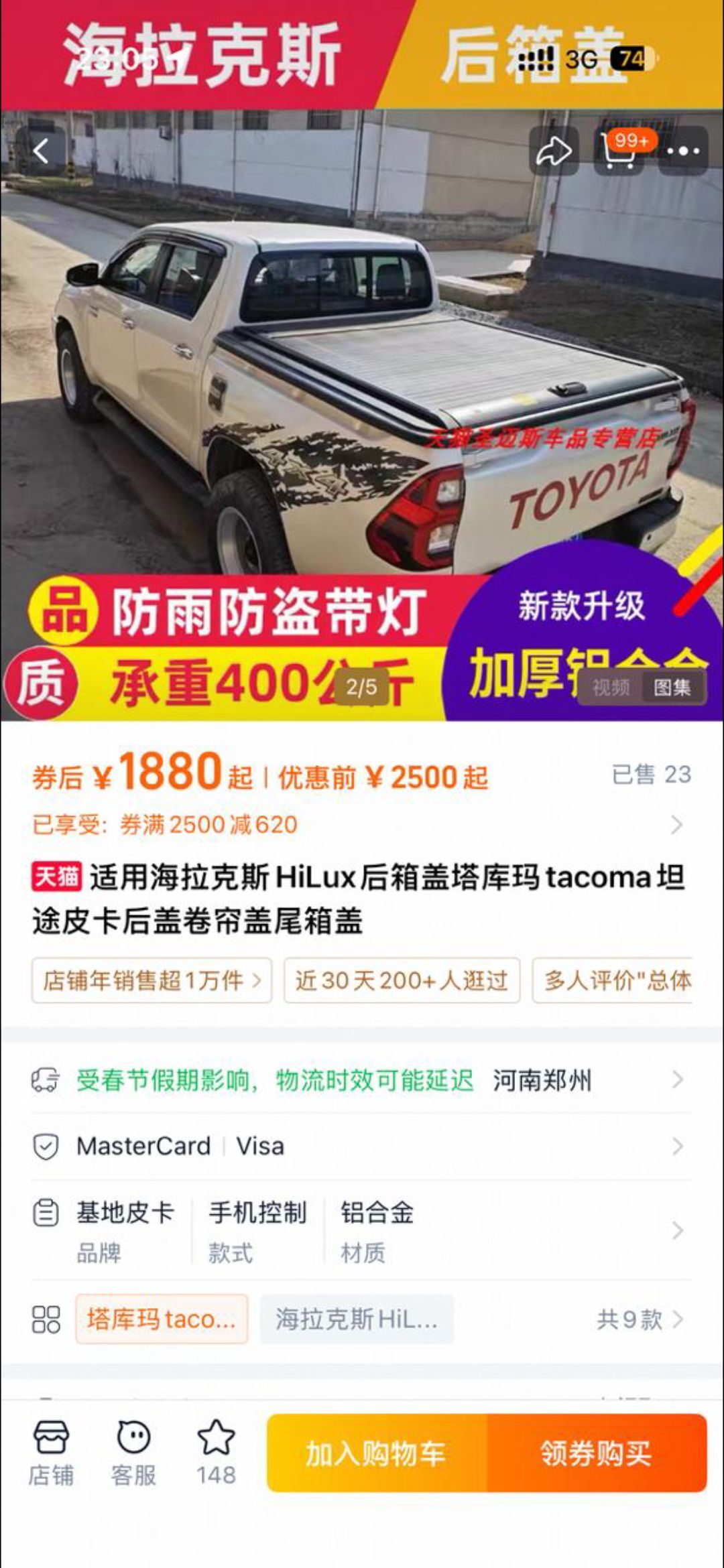Visit the 店铺 store page
The width and height of the screenshot is (724, 1568).
(x=51, y=1453)
